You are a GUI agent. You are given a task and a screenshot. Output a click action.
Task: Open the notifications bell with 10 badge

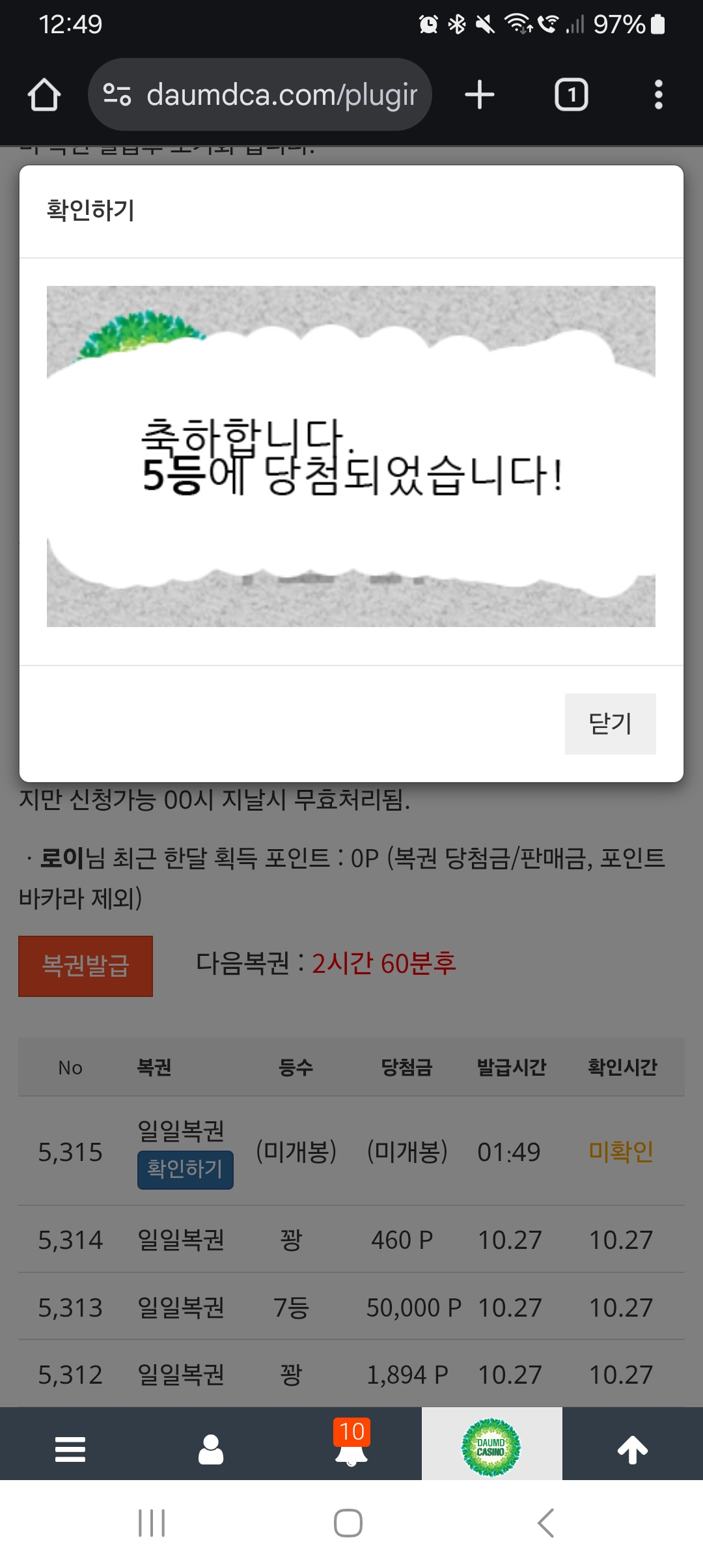(351, 1448)
